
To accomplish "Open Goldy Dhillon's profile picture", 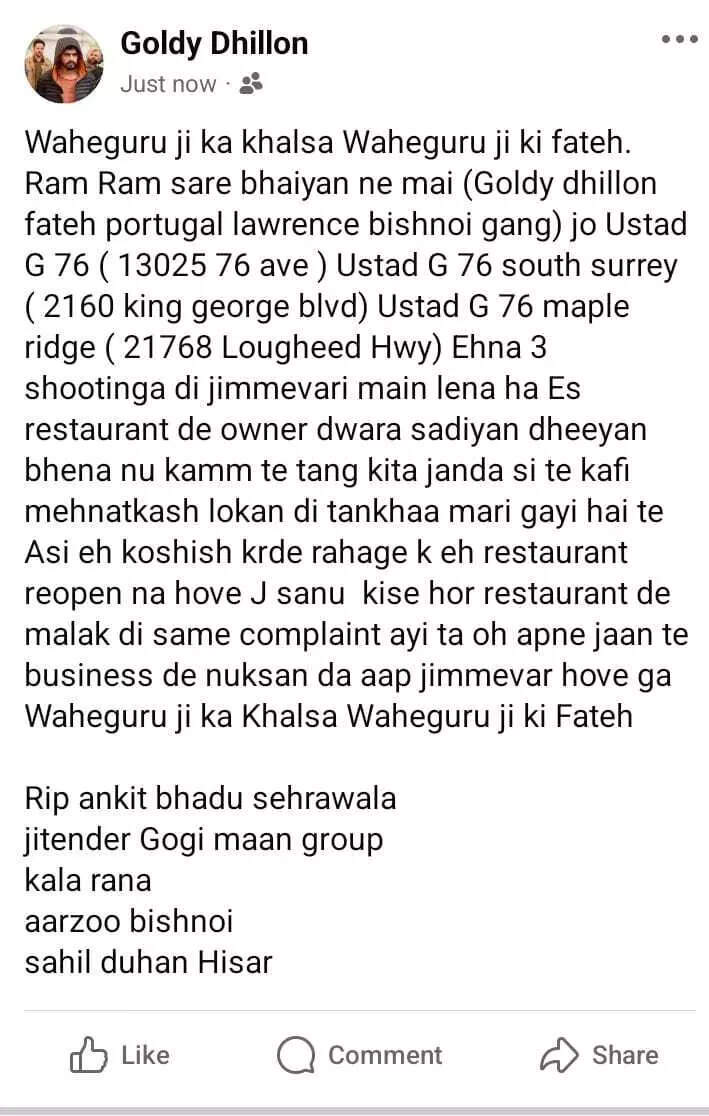I will click(64, 64).
